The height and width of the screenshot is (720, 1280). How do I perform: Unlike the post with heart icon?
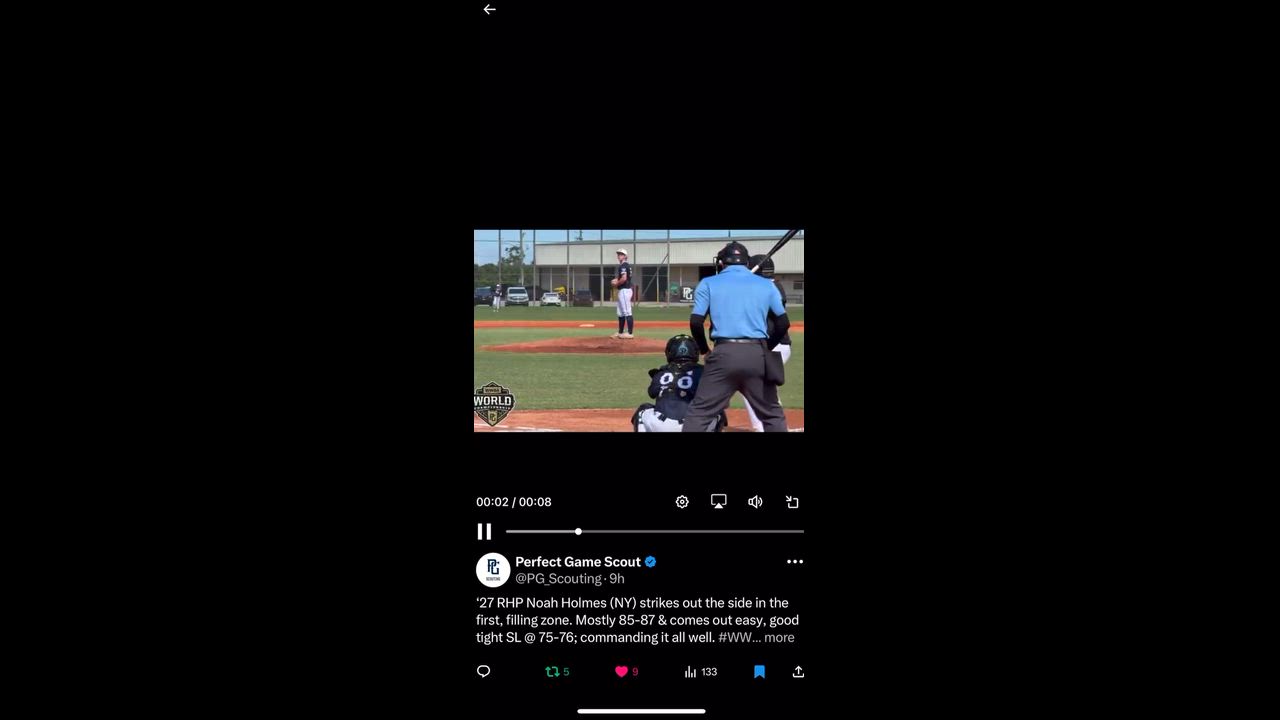point(621,672)
